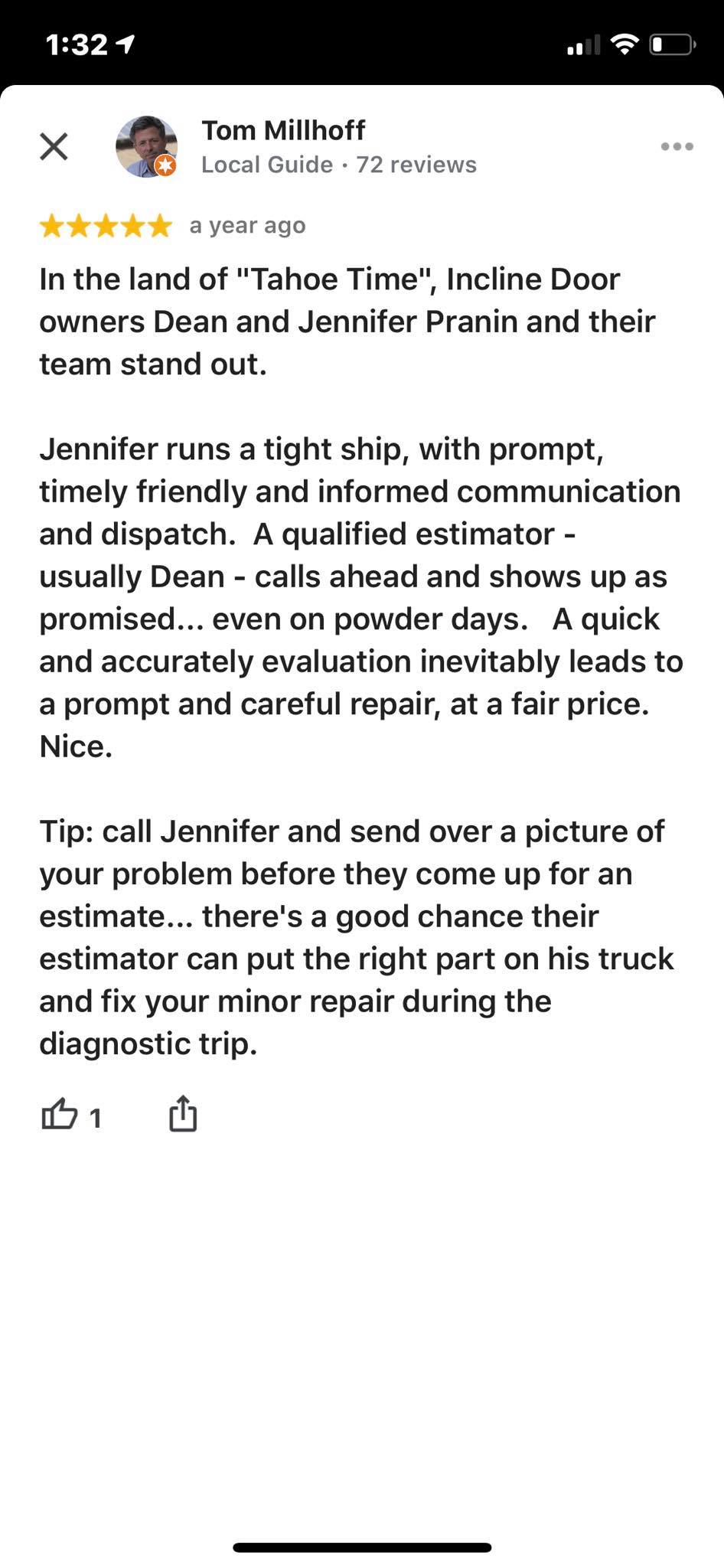The width and height of the screenshot is (724, 1568).
Task: Share this review
Action: pyautogui.click(x=183, y=1112)
